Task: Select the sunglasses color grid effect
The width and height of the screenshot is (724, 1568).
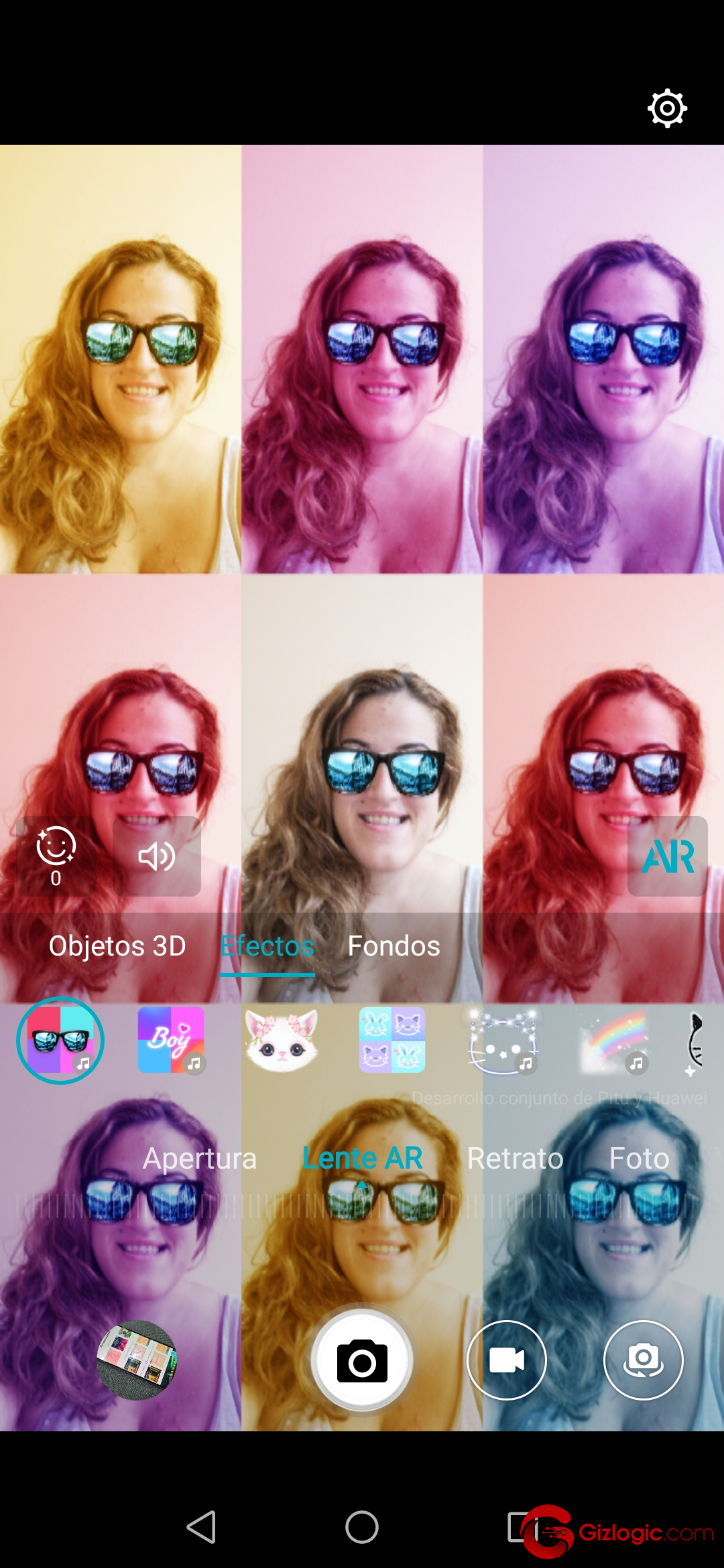Action: pyautogui.click(x=60, y=1041)
